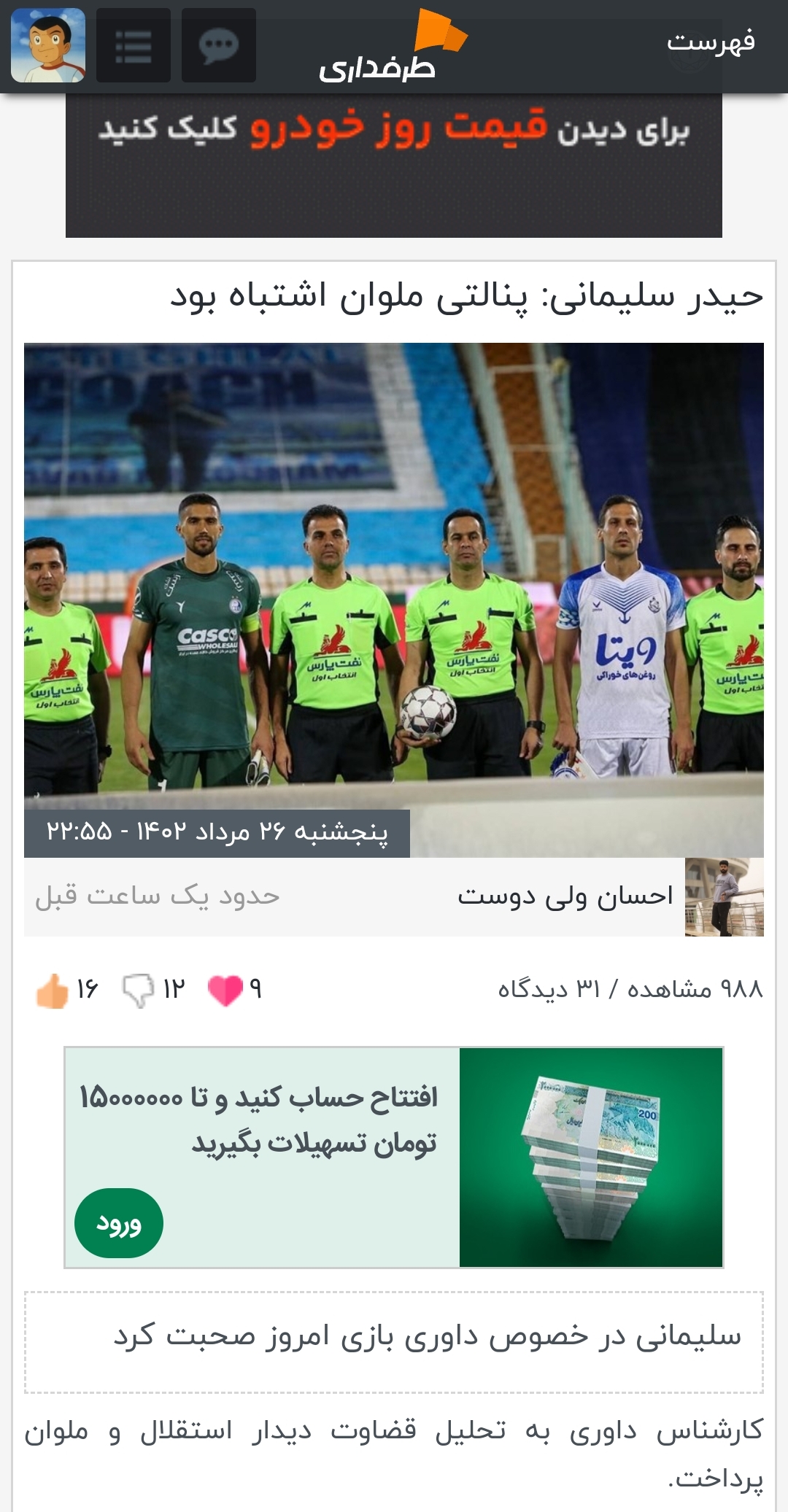Dislike the article with thumbs down
Screen dimensions: 788x1512
pos(137,990)
